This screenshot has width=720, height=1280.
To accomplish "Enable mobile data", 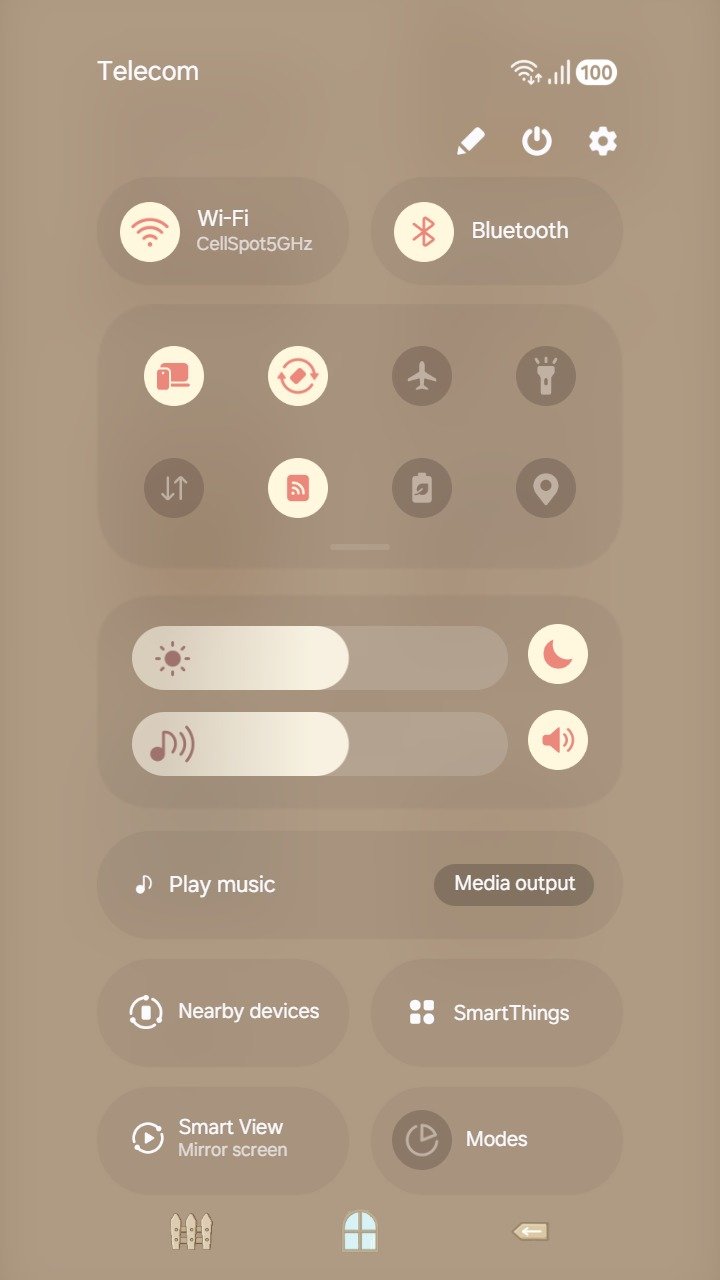I will tap(174, 488).
